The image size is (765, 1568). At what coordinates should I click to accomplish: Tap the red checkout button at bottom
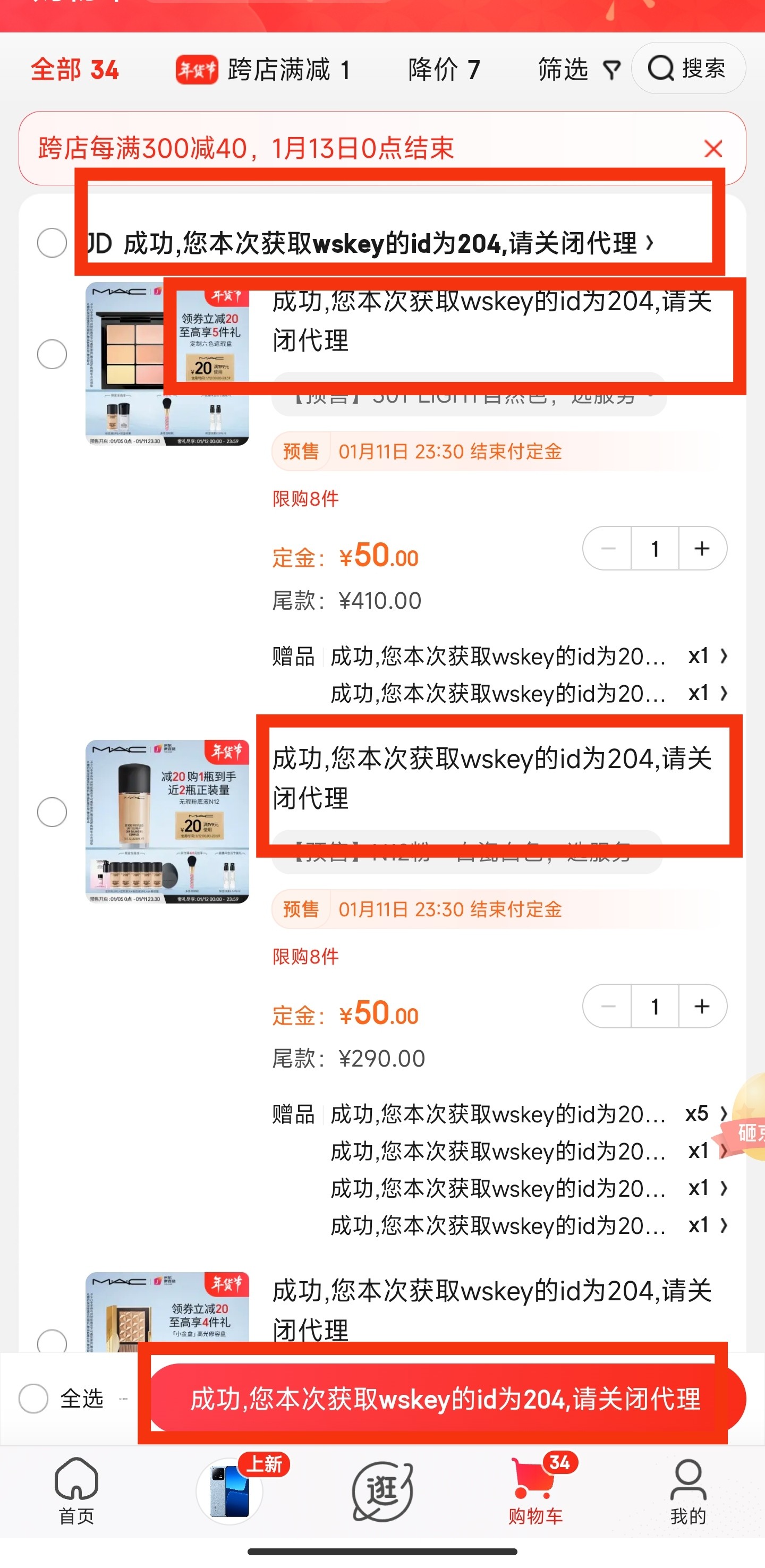click(446, 1398)
